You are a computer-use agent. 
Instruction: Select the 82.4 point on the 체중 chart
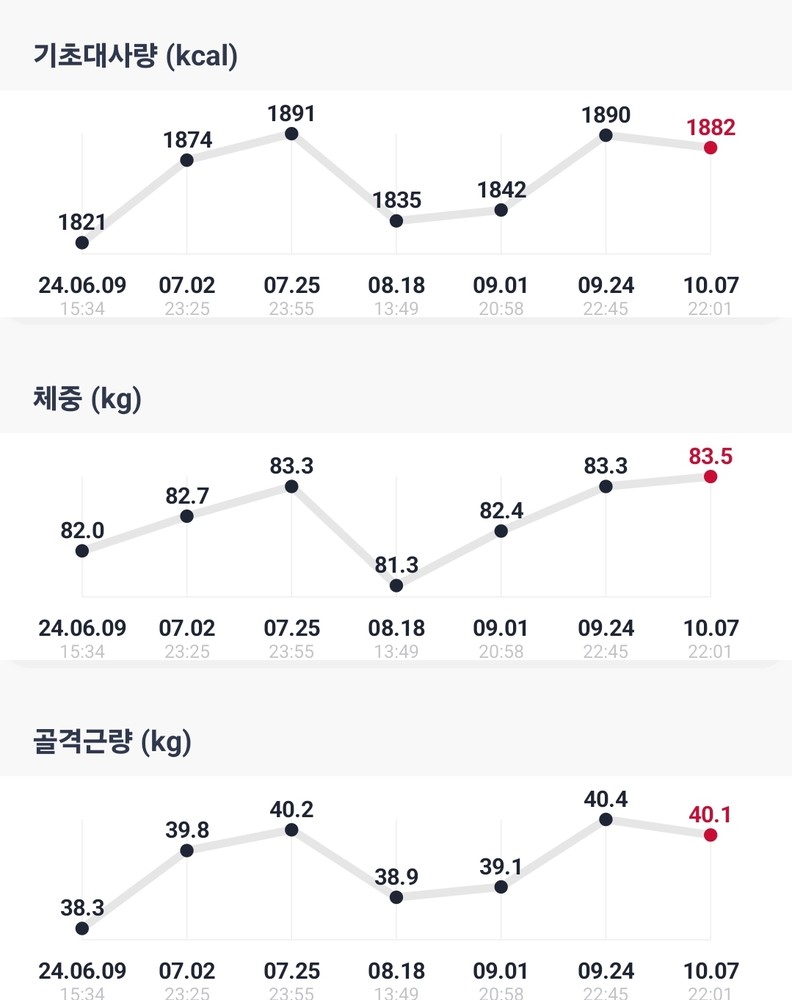pyautogui.click(x=501, y=531)
